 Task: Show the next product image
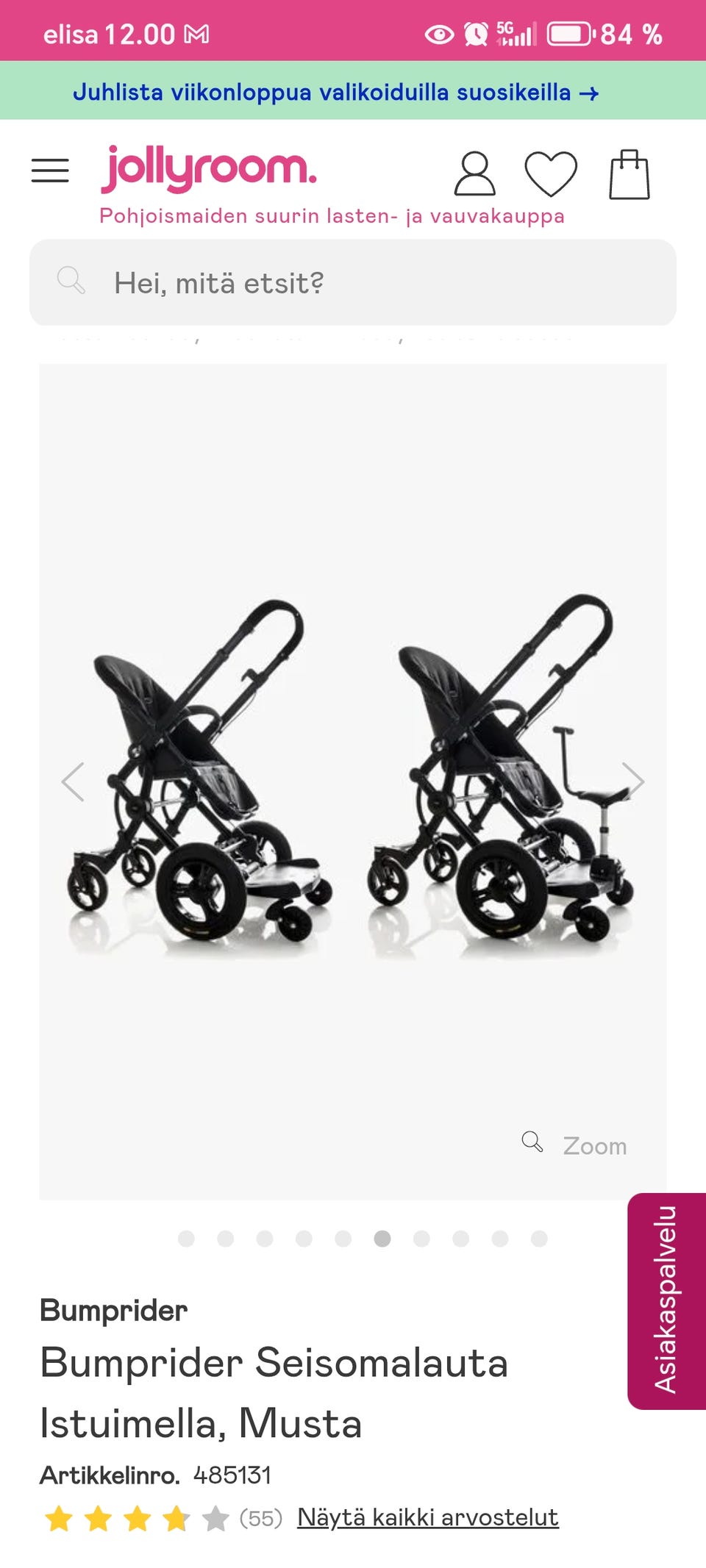pos(632,781)
